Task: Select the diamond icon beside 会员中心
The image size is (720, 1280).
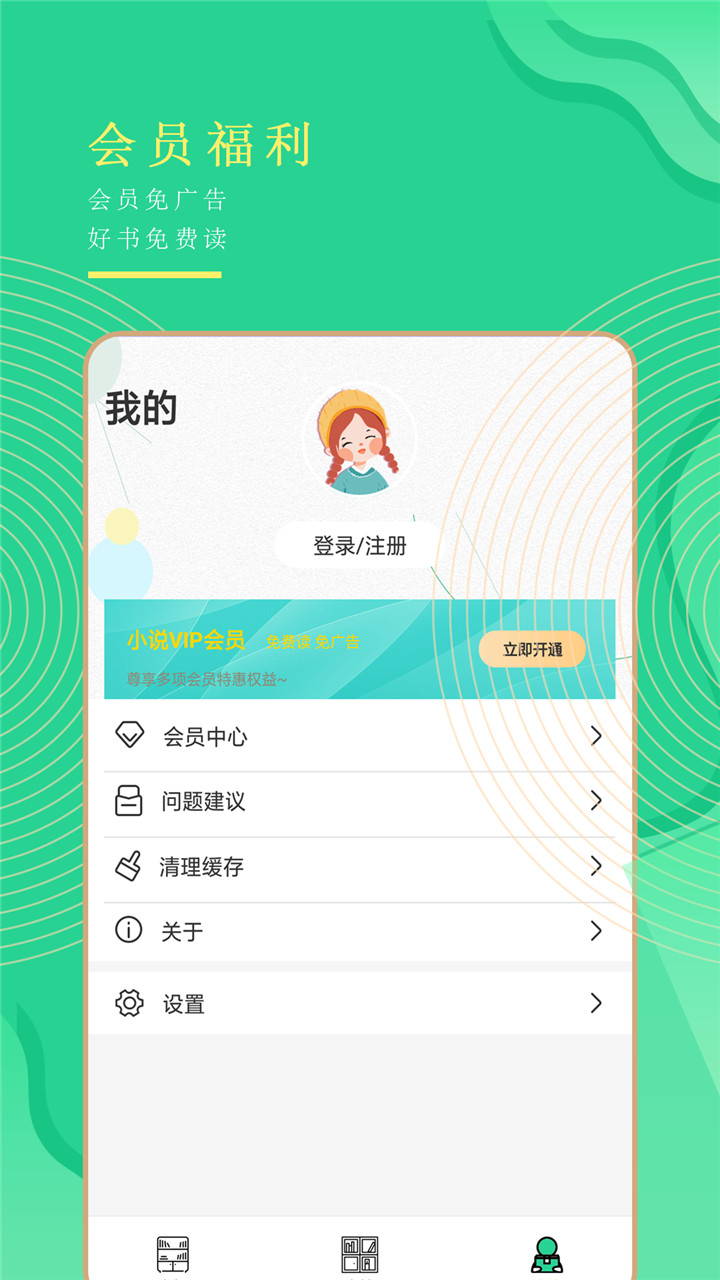Action: tap(128, 736)
